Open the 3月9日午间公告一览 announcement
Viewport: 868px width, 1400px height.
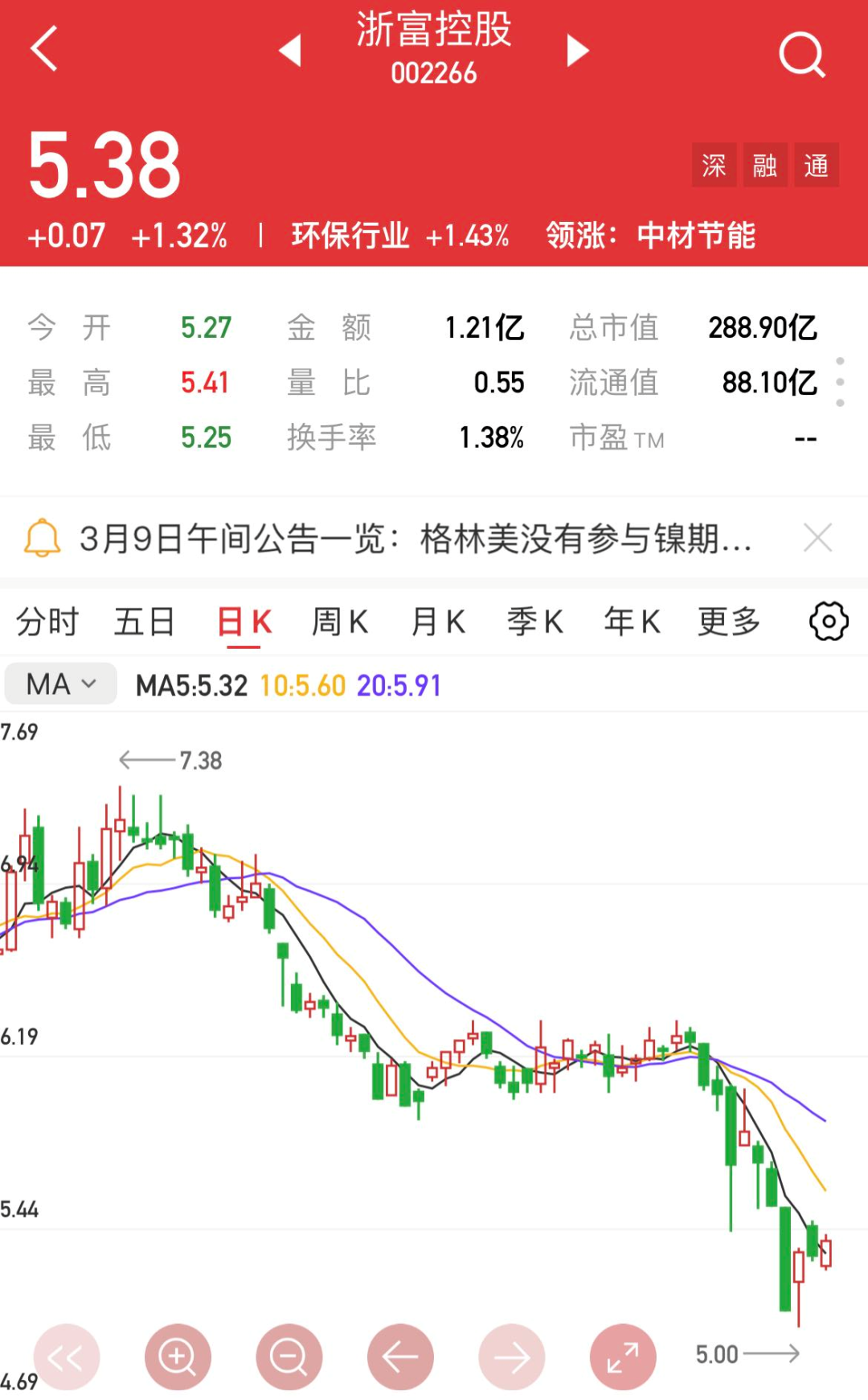click(x=415, y=539)
